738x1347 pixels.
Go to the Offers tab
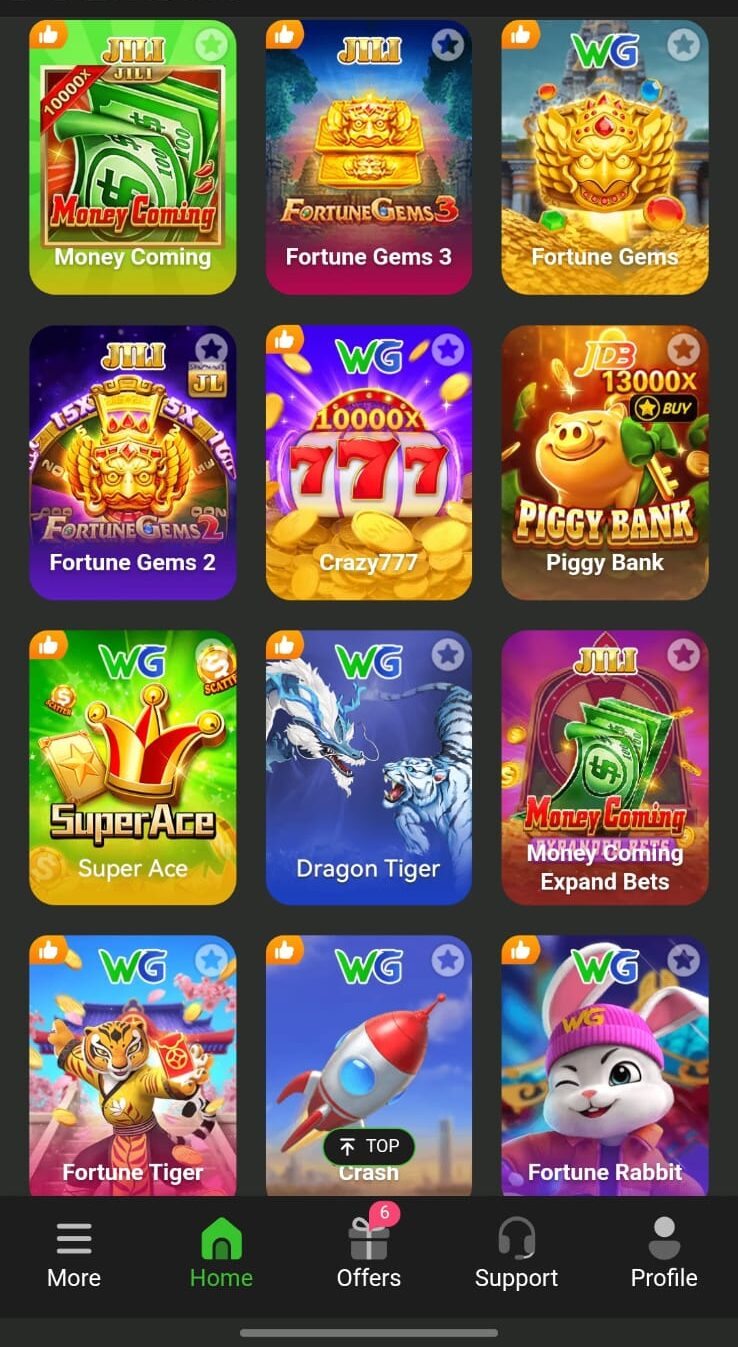pyautogui.click(x=368, y=1256)
